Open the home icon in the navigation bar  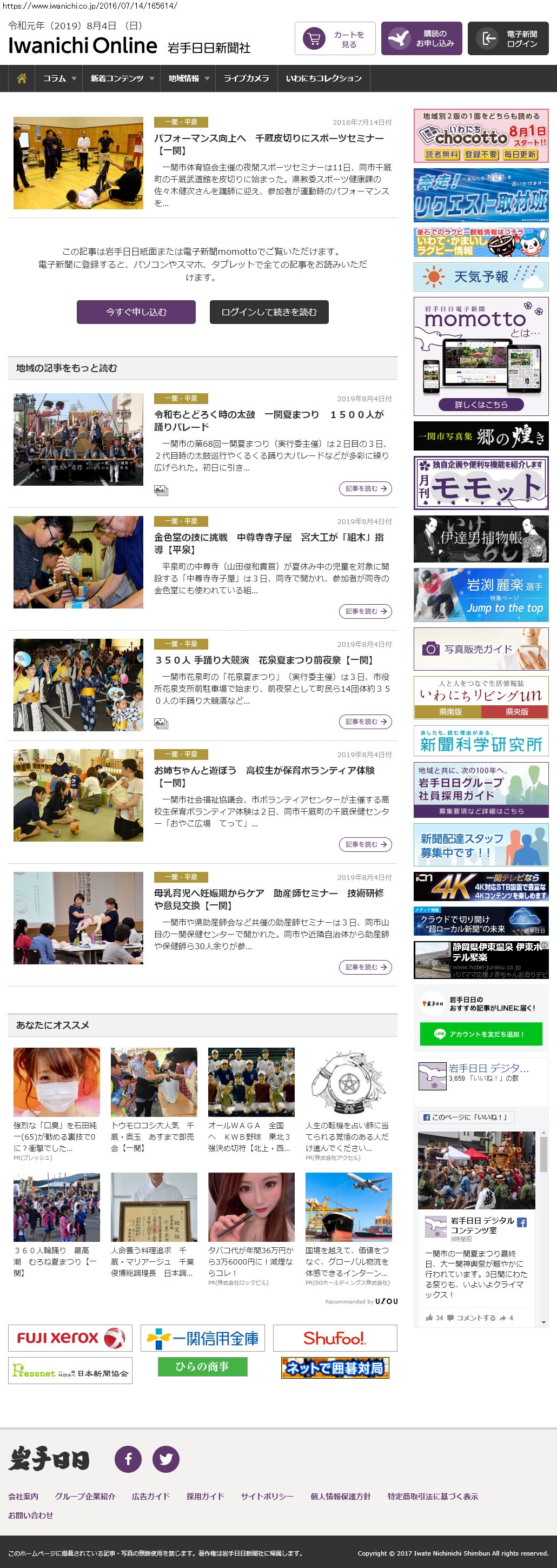22,78
